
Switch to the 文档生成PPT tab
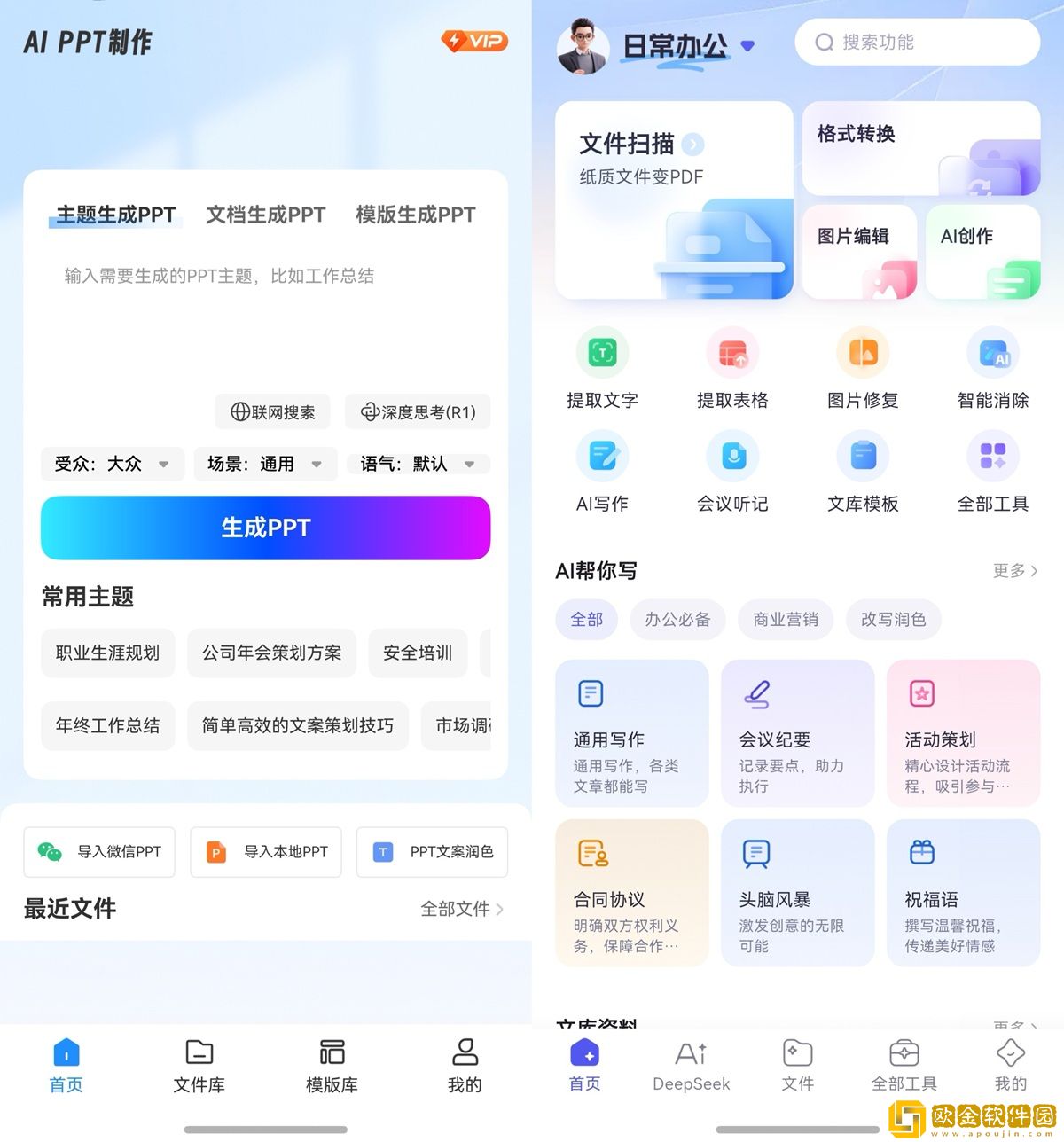click(x=265, y=215)
